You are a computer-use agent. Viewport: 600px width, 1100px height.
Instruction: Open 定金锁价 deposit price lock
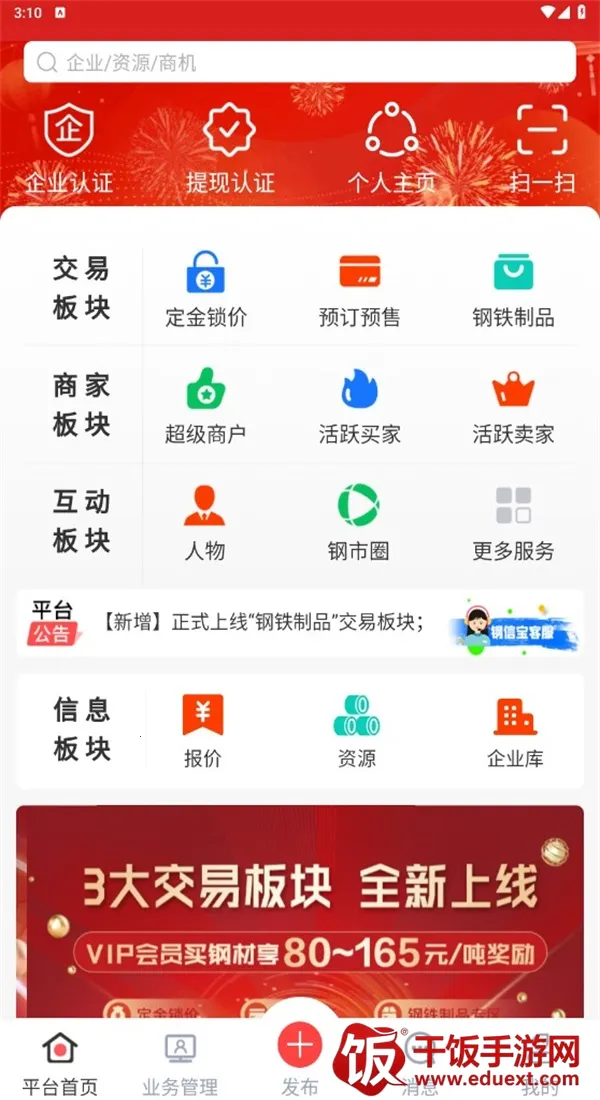[206, 289]
